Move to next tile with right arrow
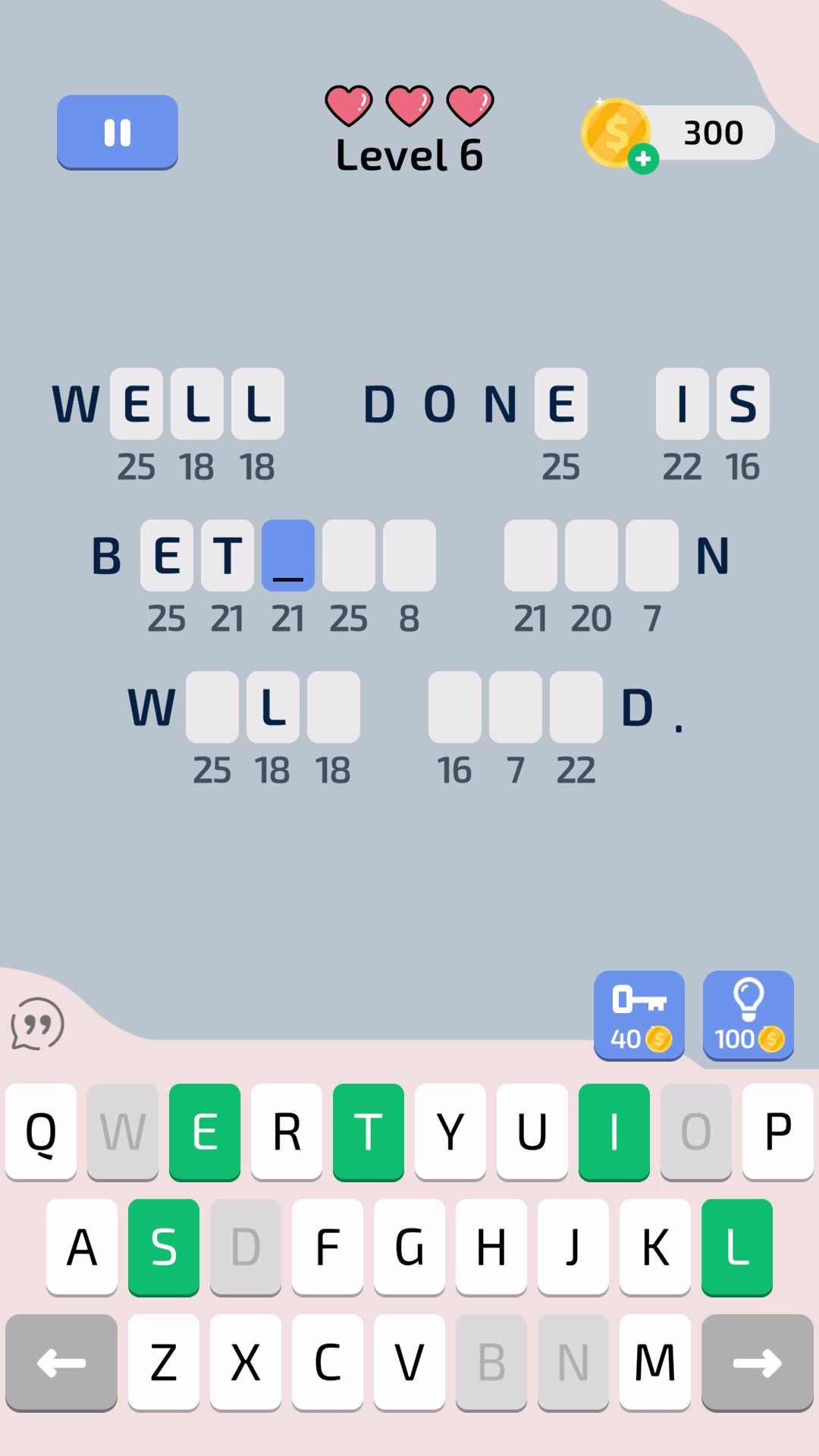The width and height of the screenshot is (819, 1456). tap(758, 1363)
